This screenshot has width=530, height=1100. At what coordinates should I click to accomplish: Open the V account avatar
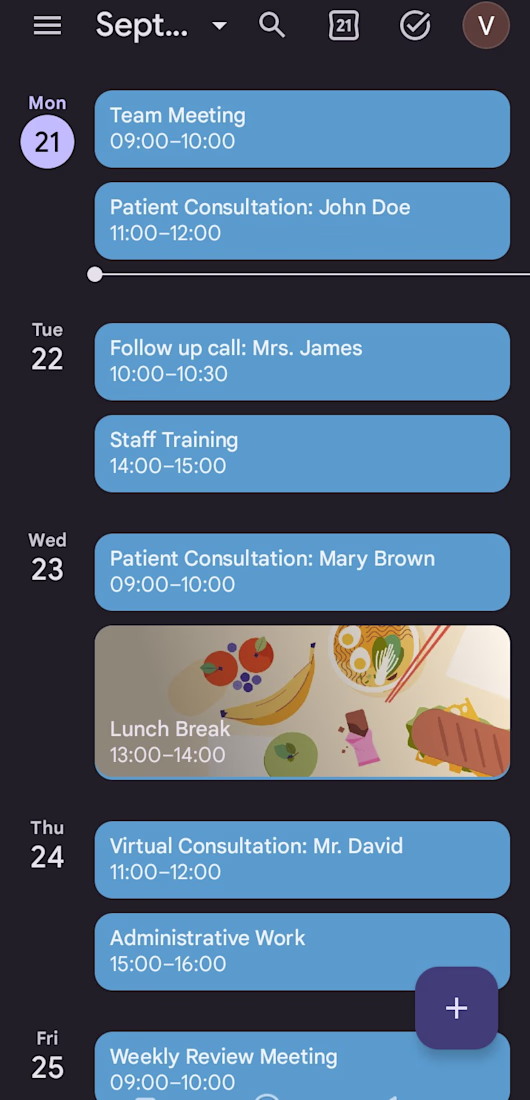(x=486, y=26)
